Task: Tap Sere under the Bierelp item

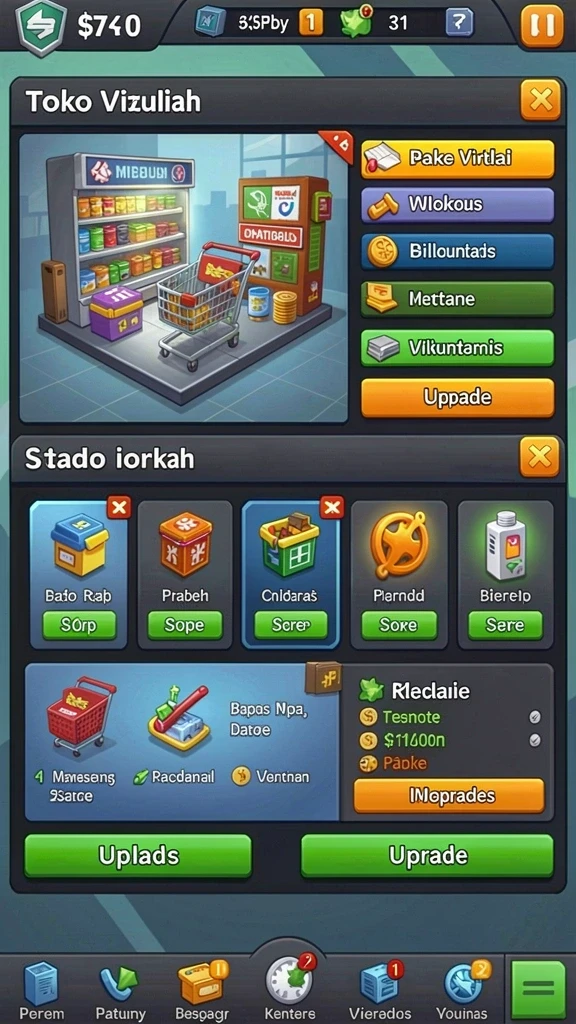Action: 505,625
